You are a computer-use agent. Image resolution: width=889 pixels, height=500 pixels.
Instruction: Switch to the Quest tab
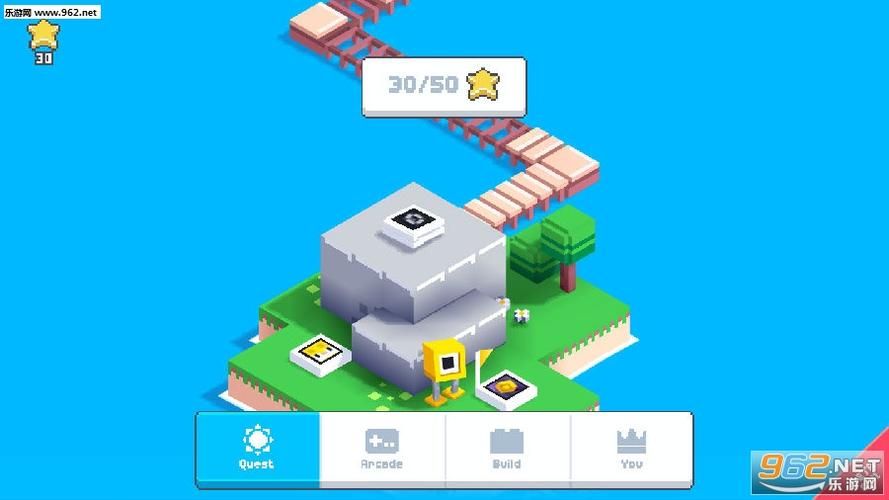click(257, 448)
